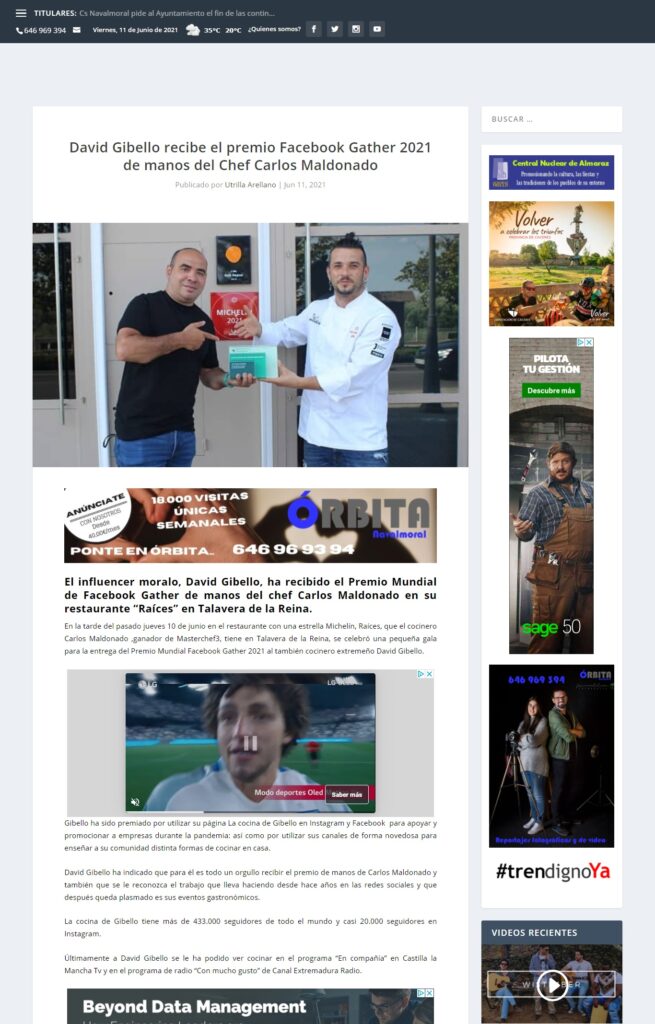Open the Órbita Navalmoral advertising banner

click(250, 525)
